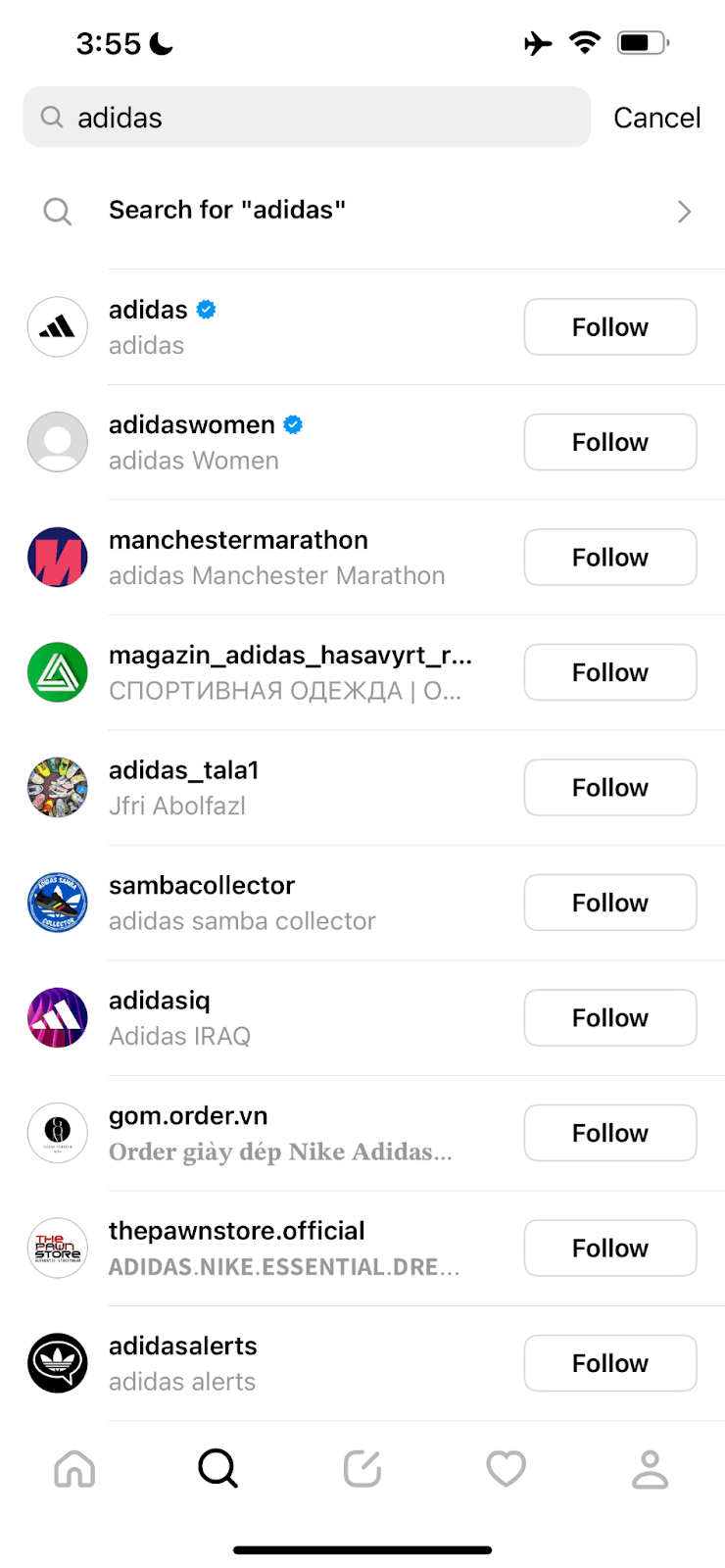Switch to the Search tab

point(217,1469)
